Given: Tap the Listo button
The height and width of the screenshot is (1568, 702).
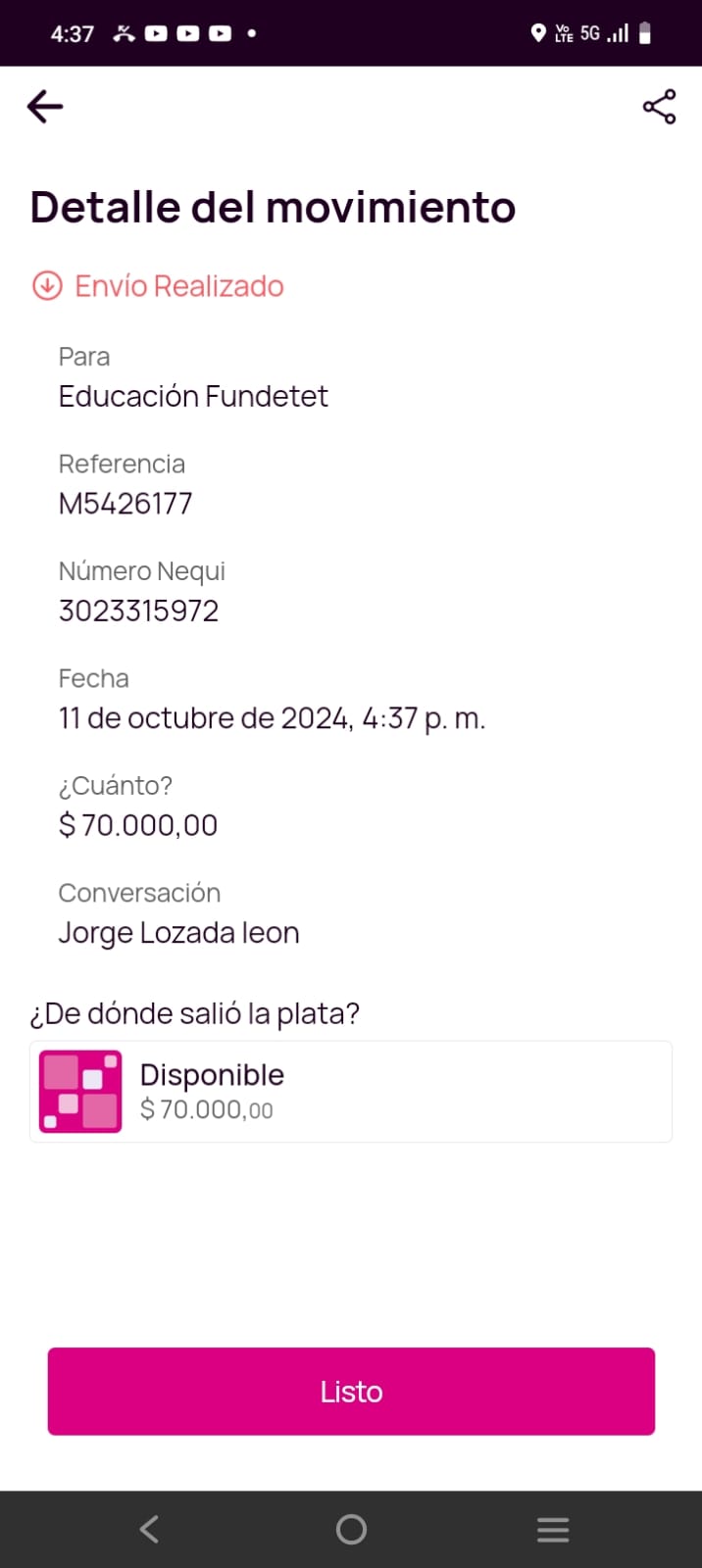Looking at the screenshot, I should (351, 1391).
